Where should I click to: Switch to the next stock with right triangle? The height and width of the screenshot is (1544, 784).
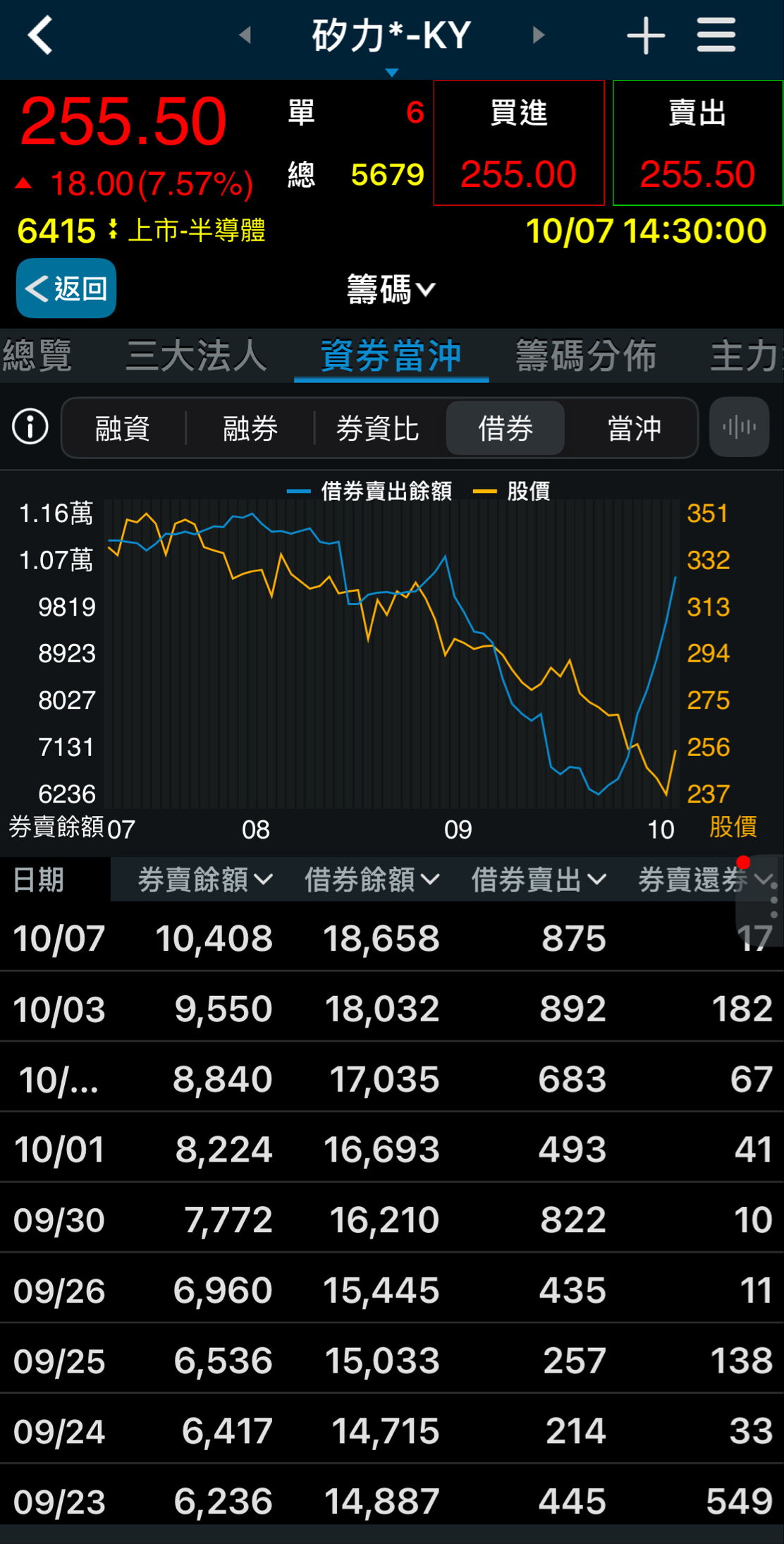(x=539, y=35)
